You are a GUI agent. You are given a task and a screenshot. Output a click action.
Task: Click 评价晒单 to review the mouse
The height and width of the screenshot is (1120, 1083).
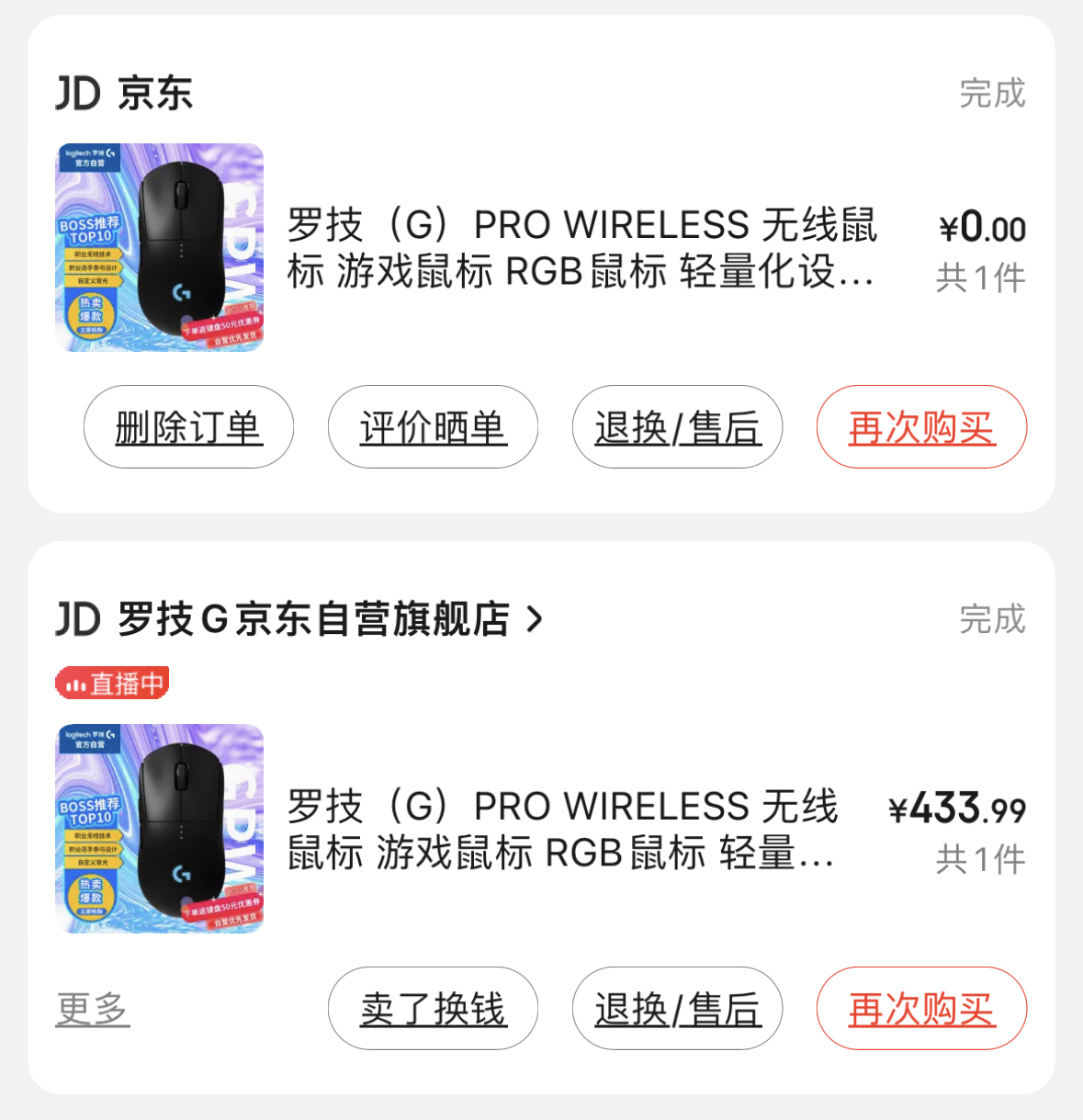433,426
